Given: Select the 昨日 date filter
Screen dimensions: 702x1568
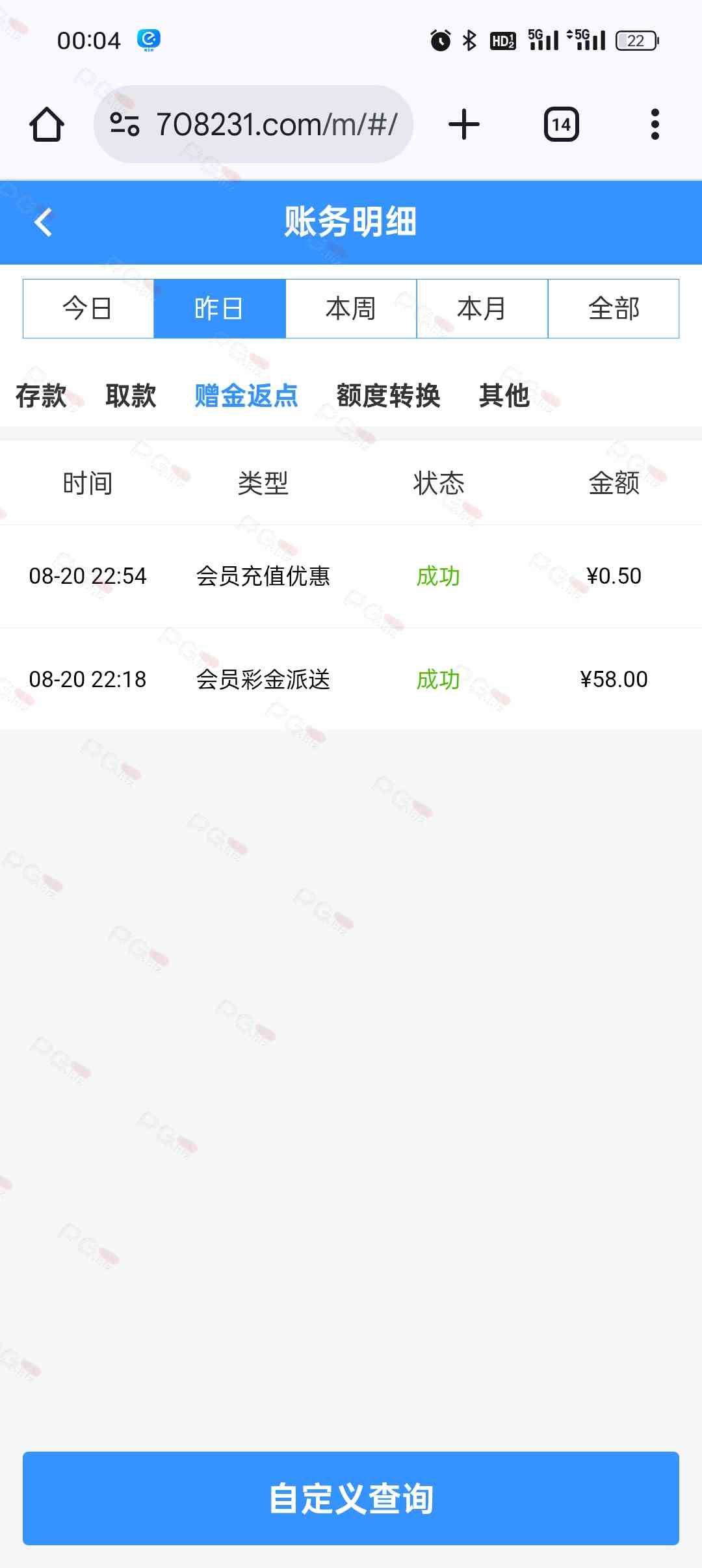Looking at the screenshot, I should (x=220, y=309).
